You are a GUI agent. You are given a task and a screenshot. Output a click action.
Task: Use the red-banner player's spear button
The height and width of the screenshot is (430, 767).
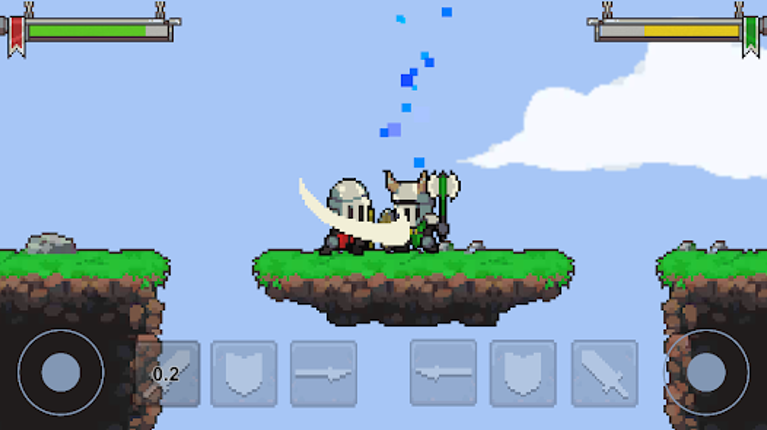tap(324, 374)
